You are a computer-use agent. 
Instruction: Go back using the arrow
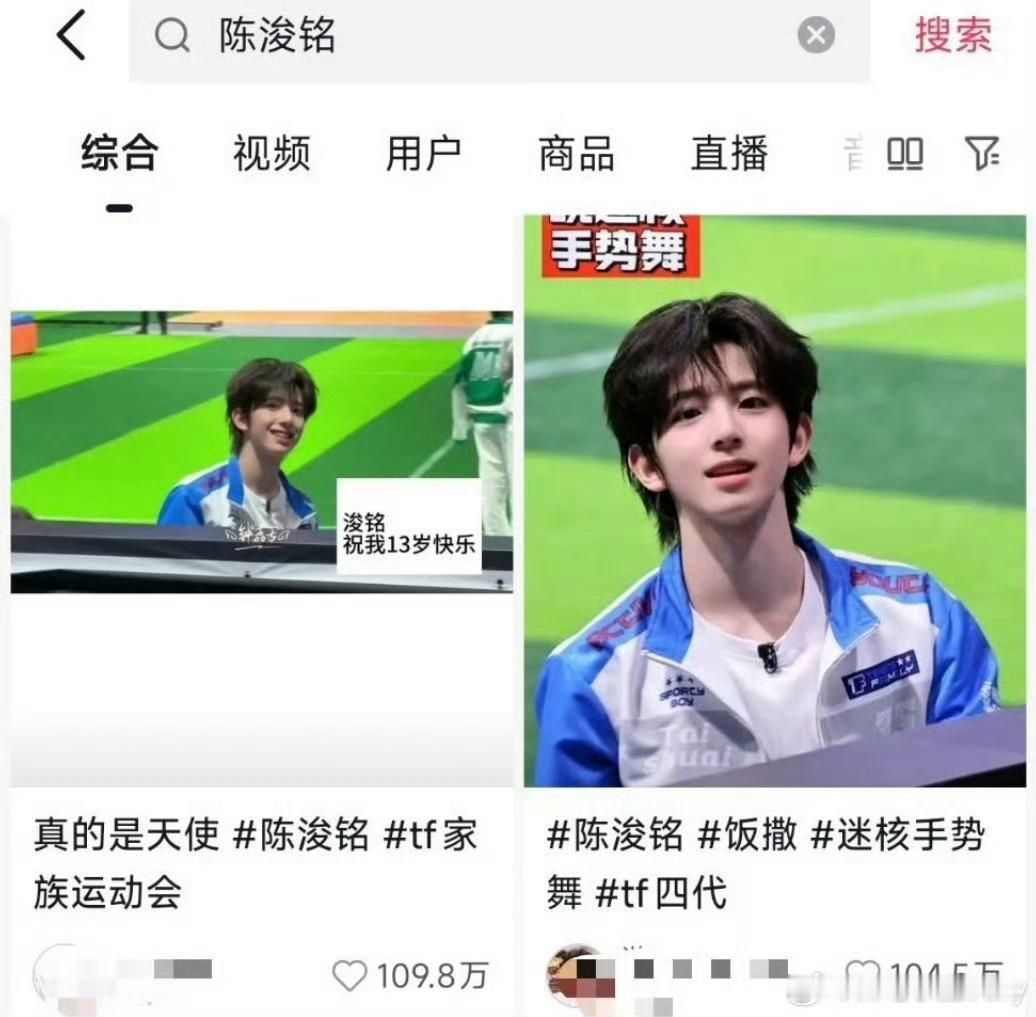[71, 35]
